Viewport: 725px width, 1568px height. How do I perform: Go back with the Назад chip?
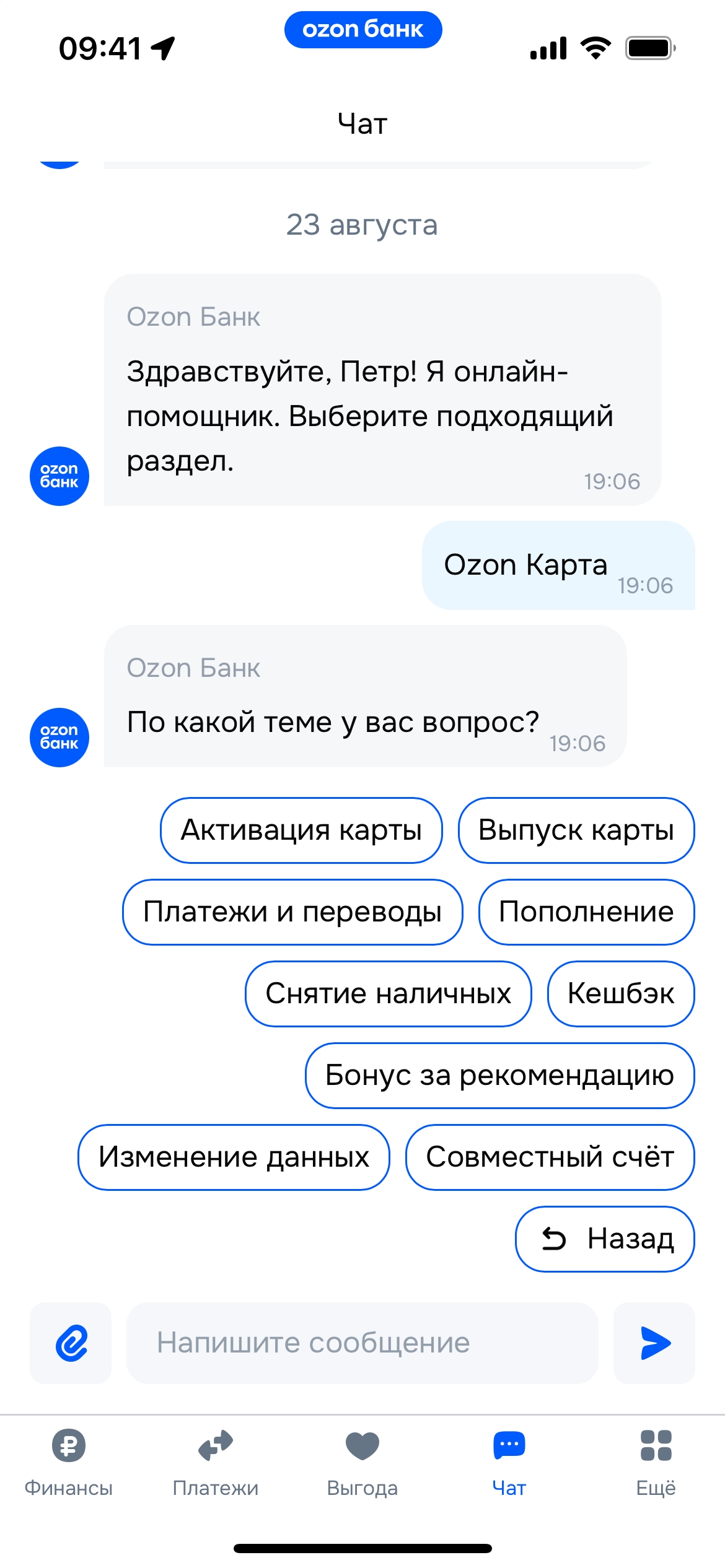(x=605, y=1239)
